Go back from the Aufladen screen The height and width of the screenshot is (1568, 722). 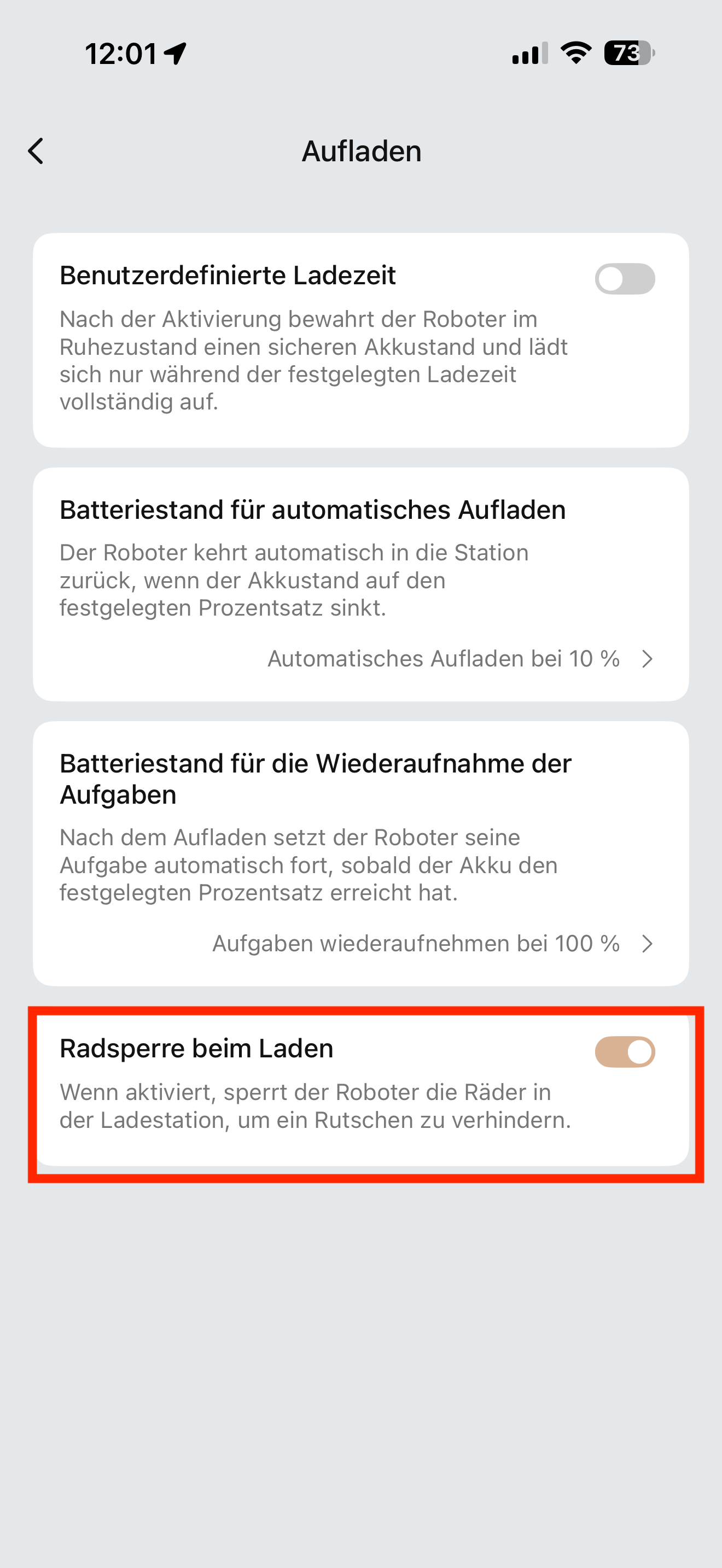point(36,151)
